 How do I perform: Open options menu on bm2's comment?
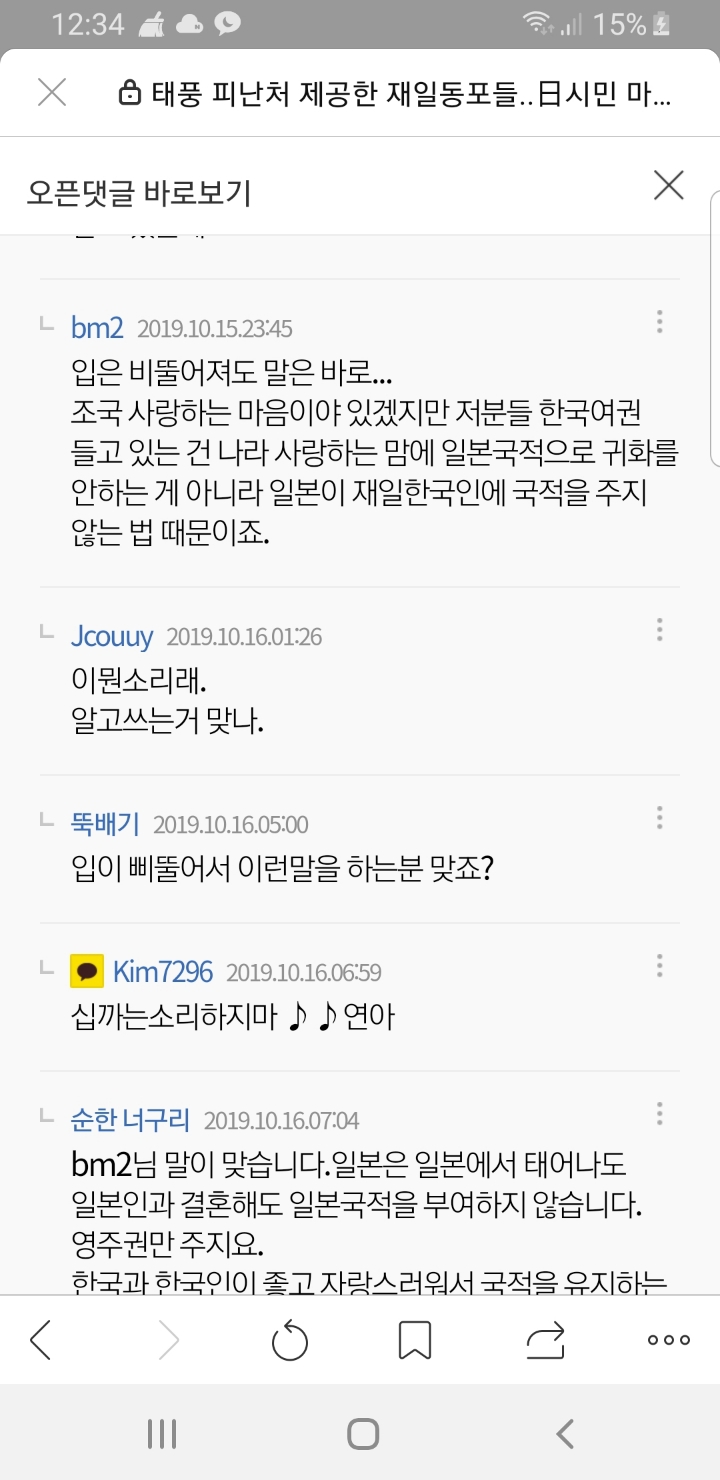(659, 322)
